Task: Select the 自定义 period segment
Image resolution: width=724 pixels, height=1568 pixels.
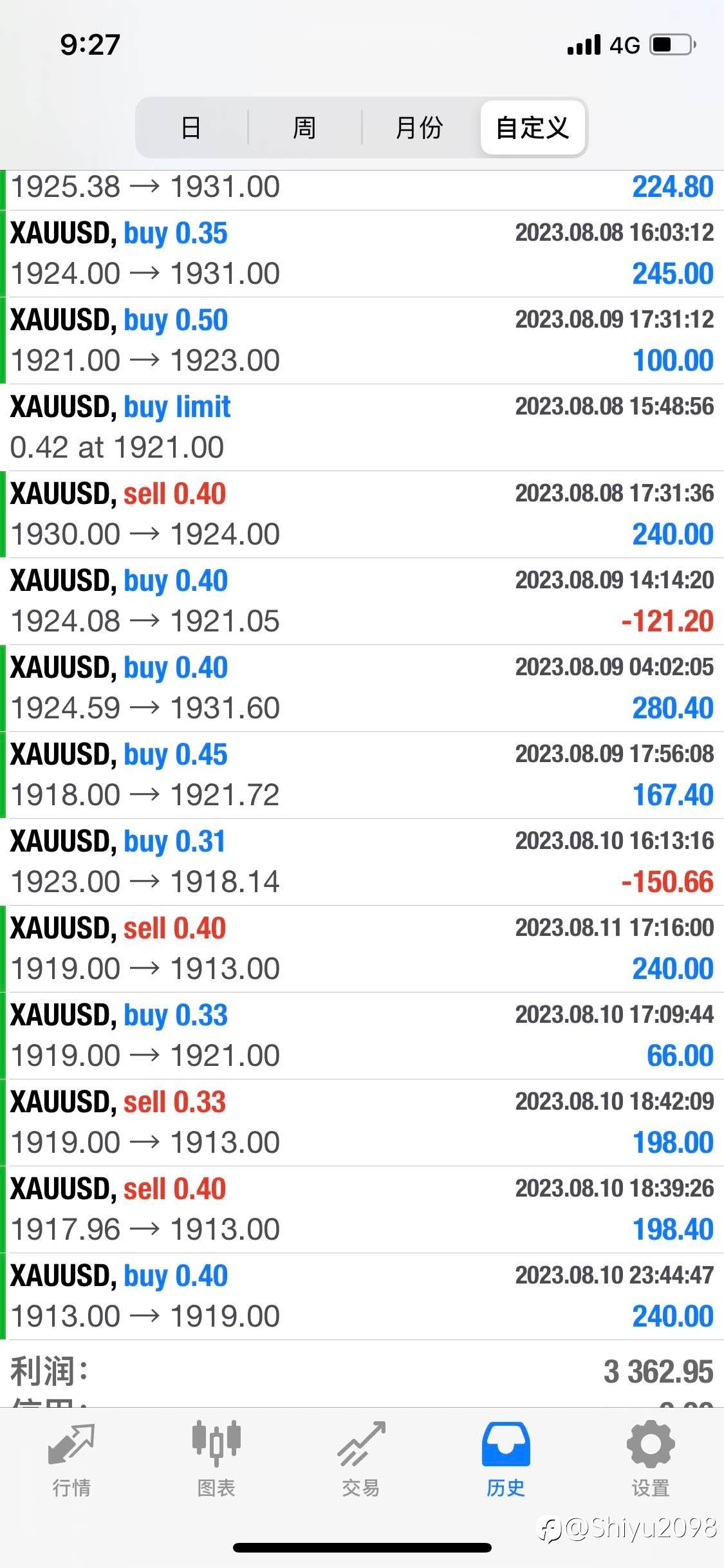Action: (x=532, y=127)
